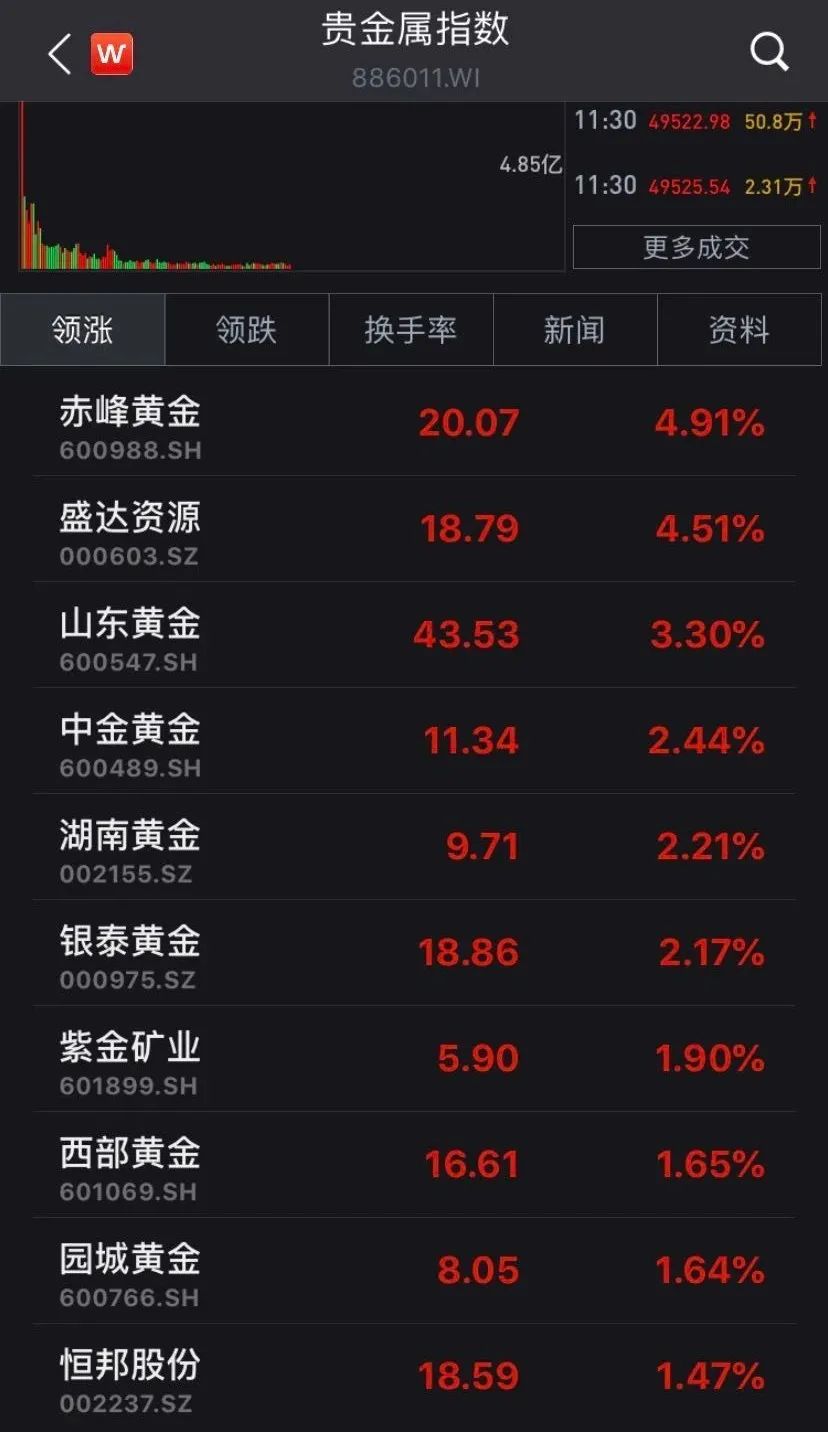This screenshot has height=1432, width=828.
Task: View 园城黄金 stock details
Action: (414, 1272)
